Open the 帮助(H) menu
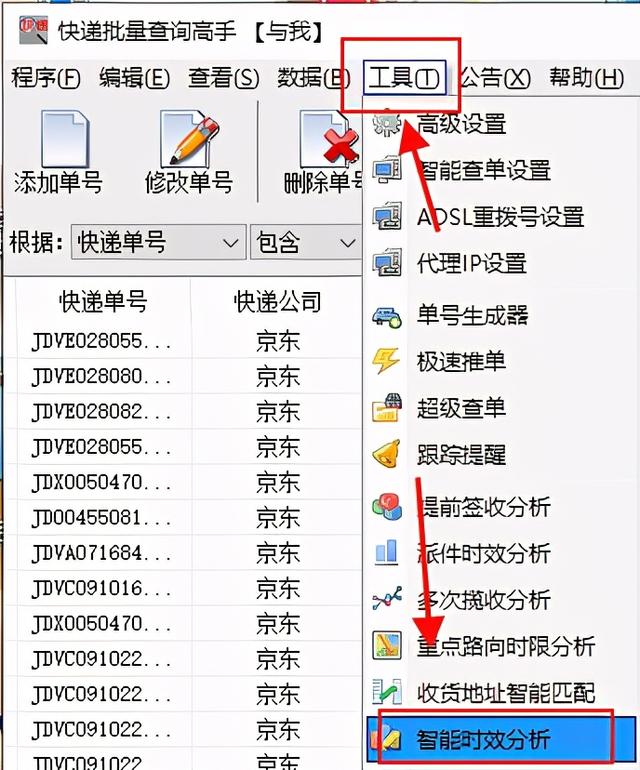640x770 pixels. click(x=587, y=78)
